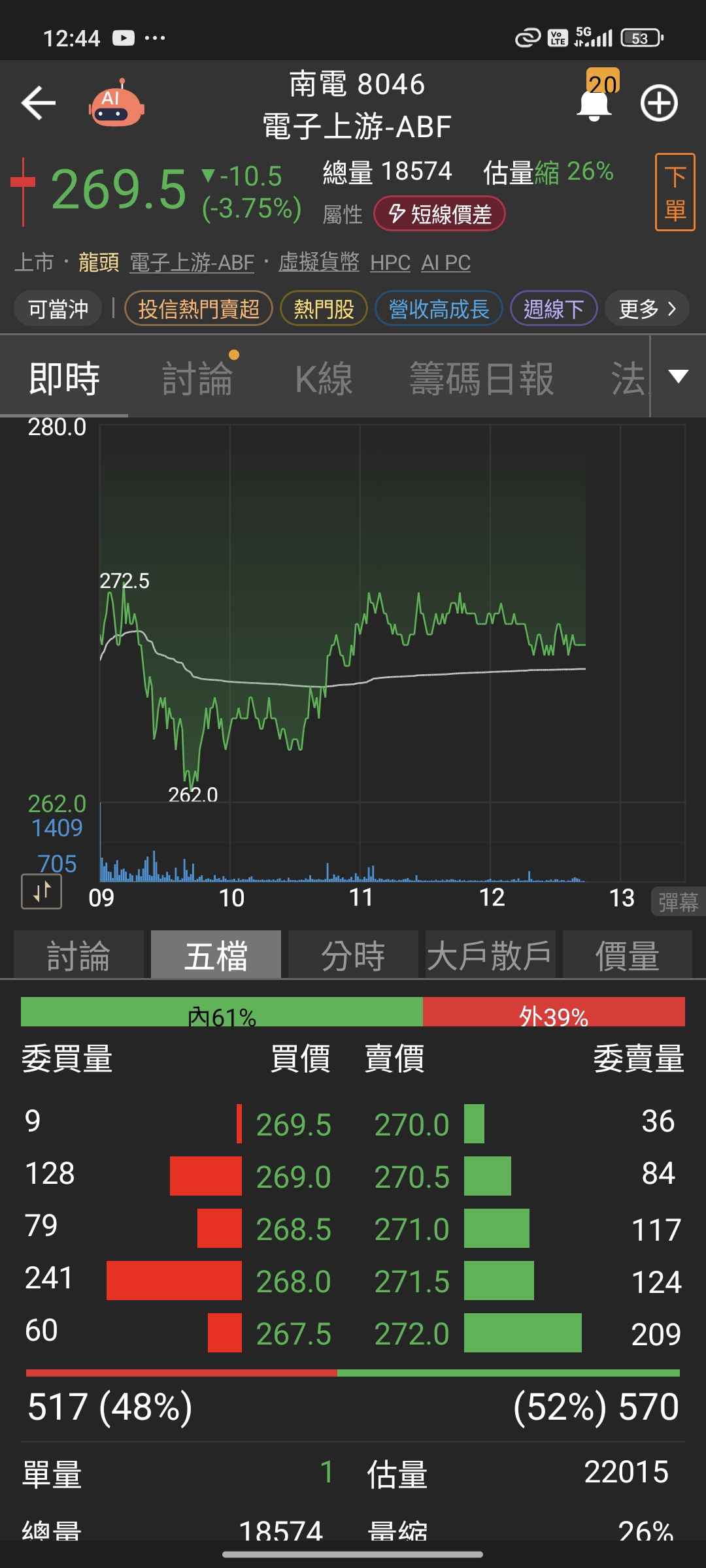Viewport: 706px width, 1568px height.
Task: Switch to the 大戶散戶 sub-tab
Action: (490, 956)
